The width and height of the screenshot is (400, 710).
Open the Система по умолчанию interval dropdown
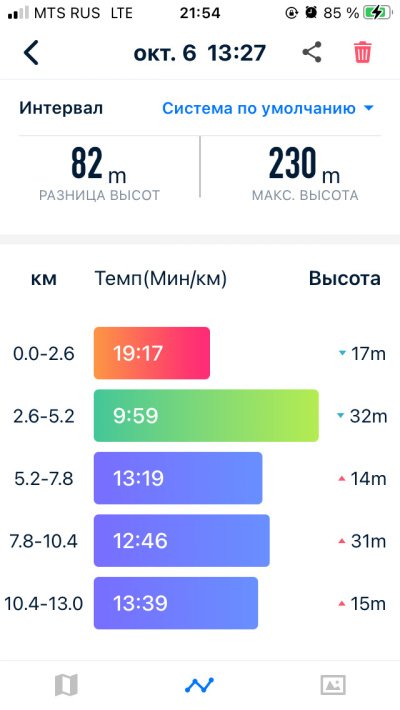coord(268,108)
